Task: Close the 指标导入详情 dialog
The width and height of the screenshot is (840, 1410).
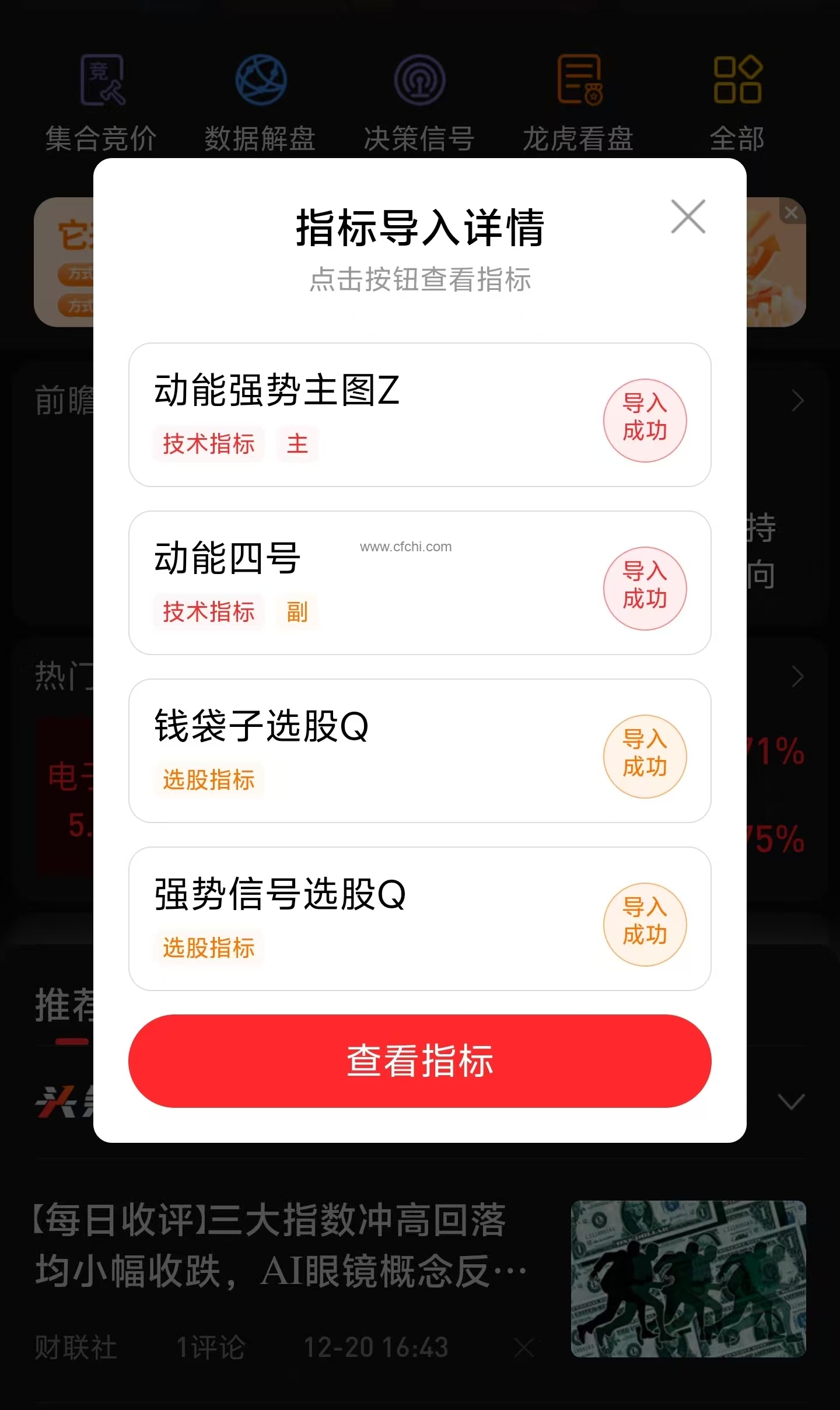Action: (688, 216)
